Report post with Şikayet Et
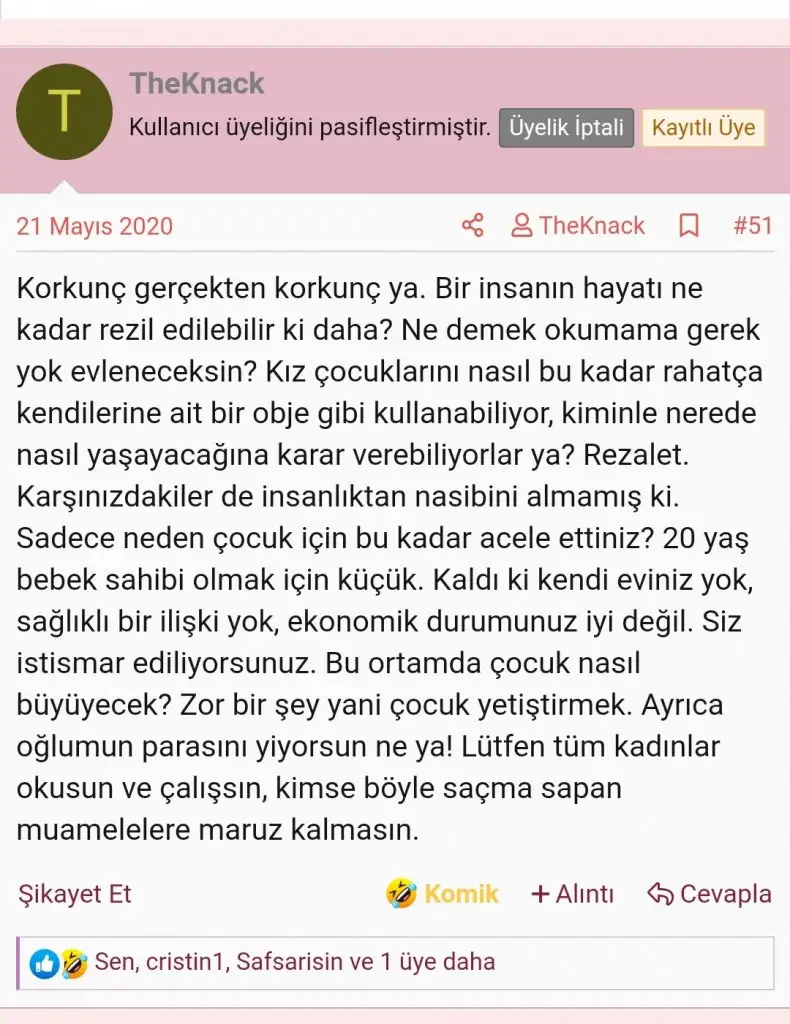This screenshot has width=790, height=1024. 75,893
